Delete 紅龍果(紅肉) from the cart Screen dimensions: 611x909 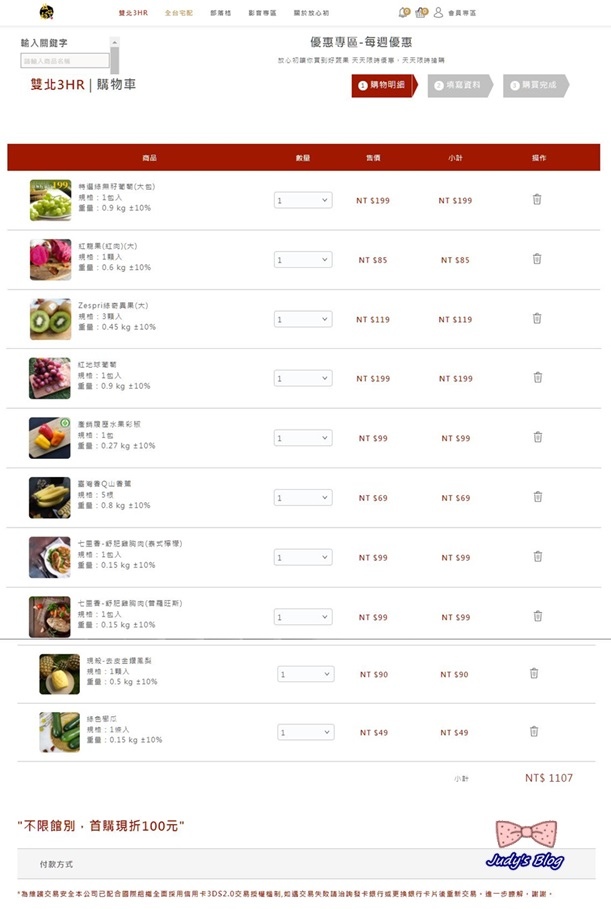(x=537, y=259)
